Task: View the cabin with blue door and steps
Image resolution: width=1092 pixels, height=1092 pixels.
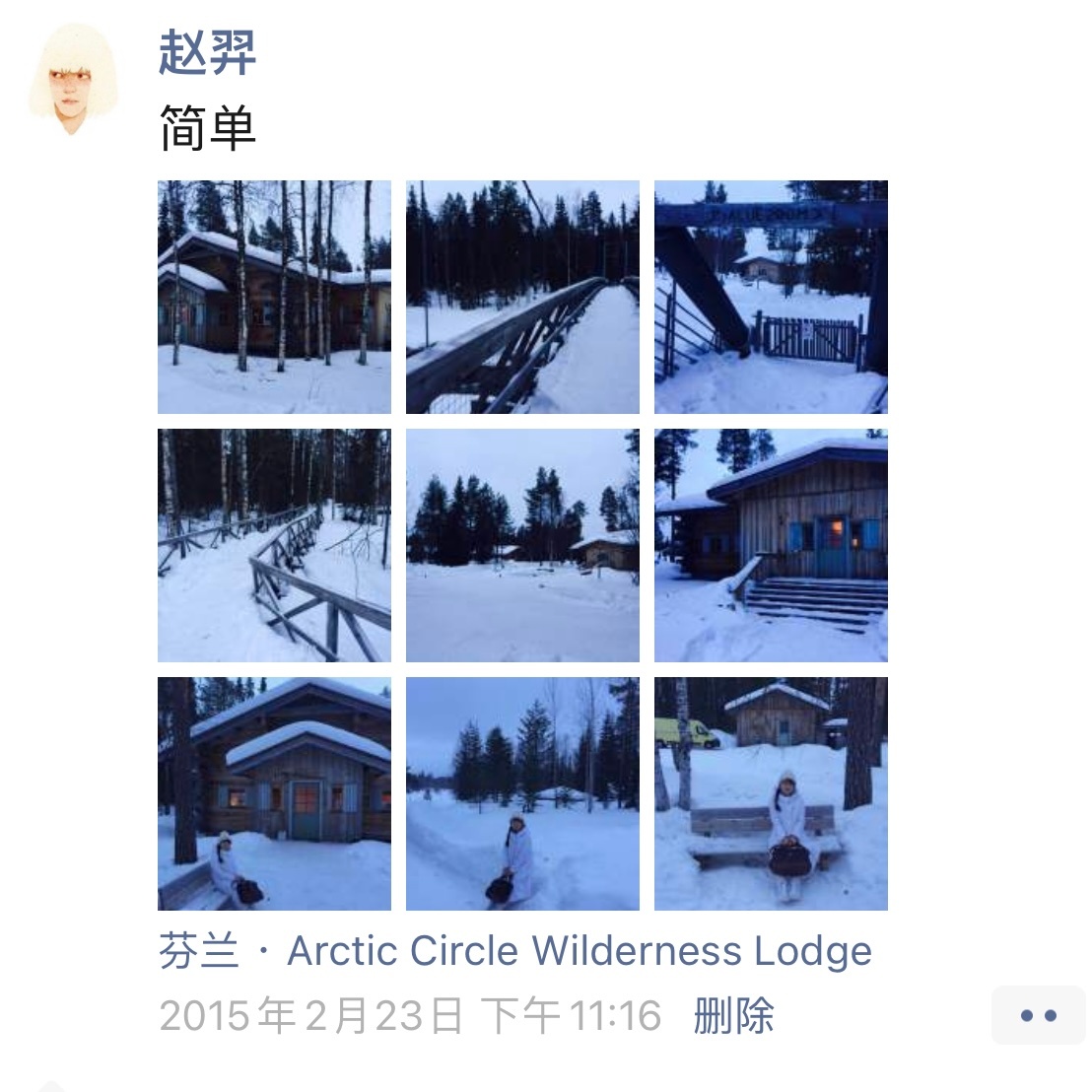Action: [x=771, y=545]
